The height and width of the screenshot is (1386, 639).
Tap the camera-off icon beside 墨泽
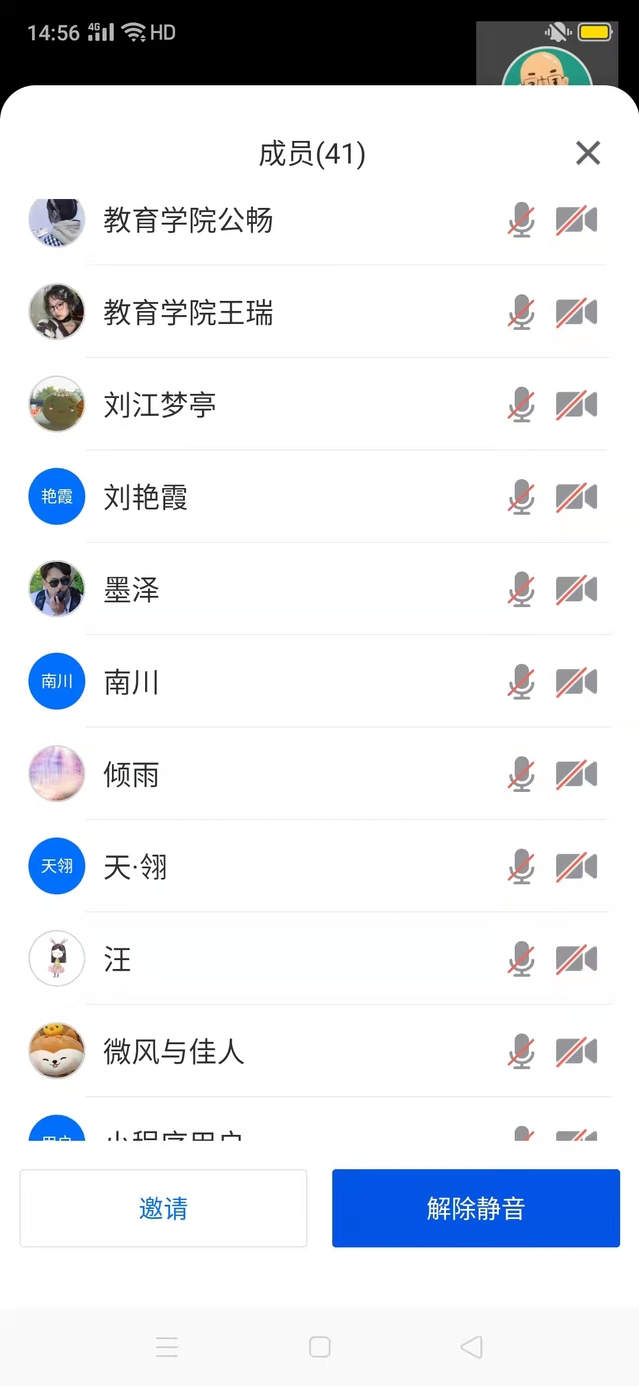pyautogui.click(x=577, y=590)
